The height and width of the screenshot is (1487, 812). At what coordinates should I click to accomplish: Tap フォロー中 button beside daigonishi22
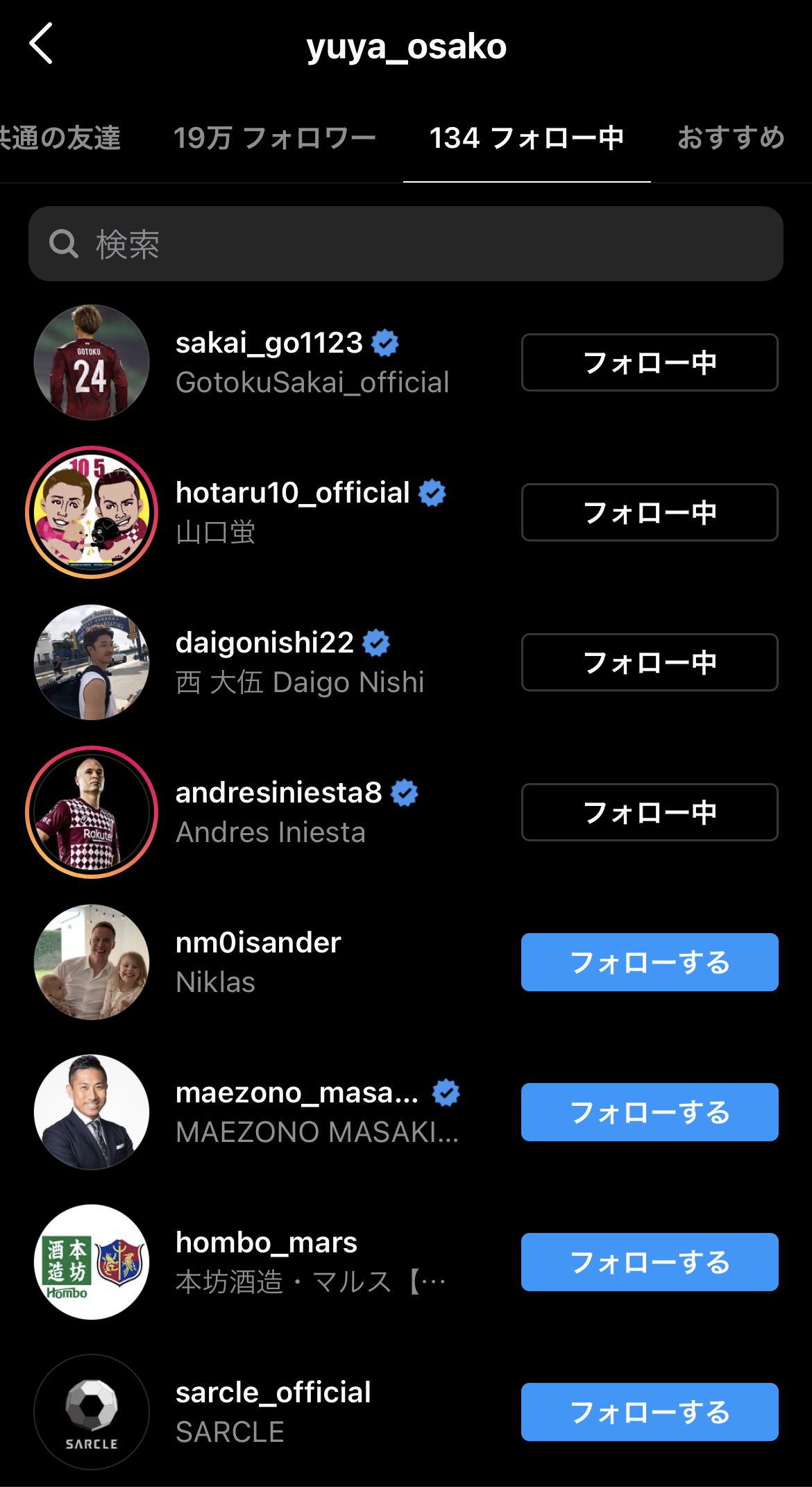click(x=649, y=662)
